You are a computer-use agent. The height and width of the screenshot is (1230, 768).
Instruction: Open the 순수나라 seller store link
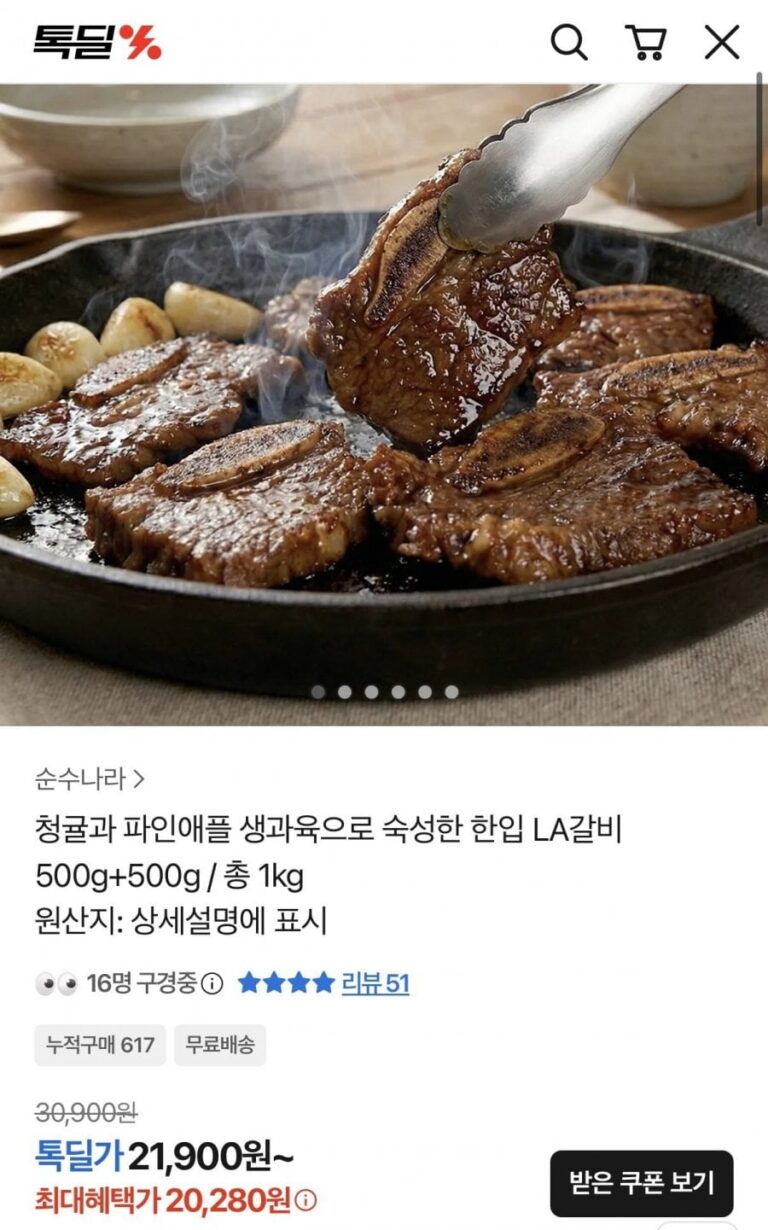90,778
